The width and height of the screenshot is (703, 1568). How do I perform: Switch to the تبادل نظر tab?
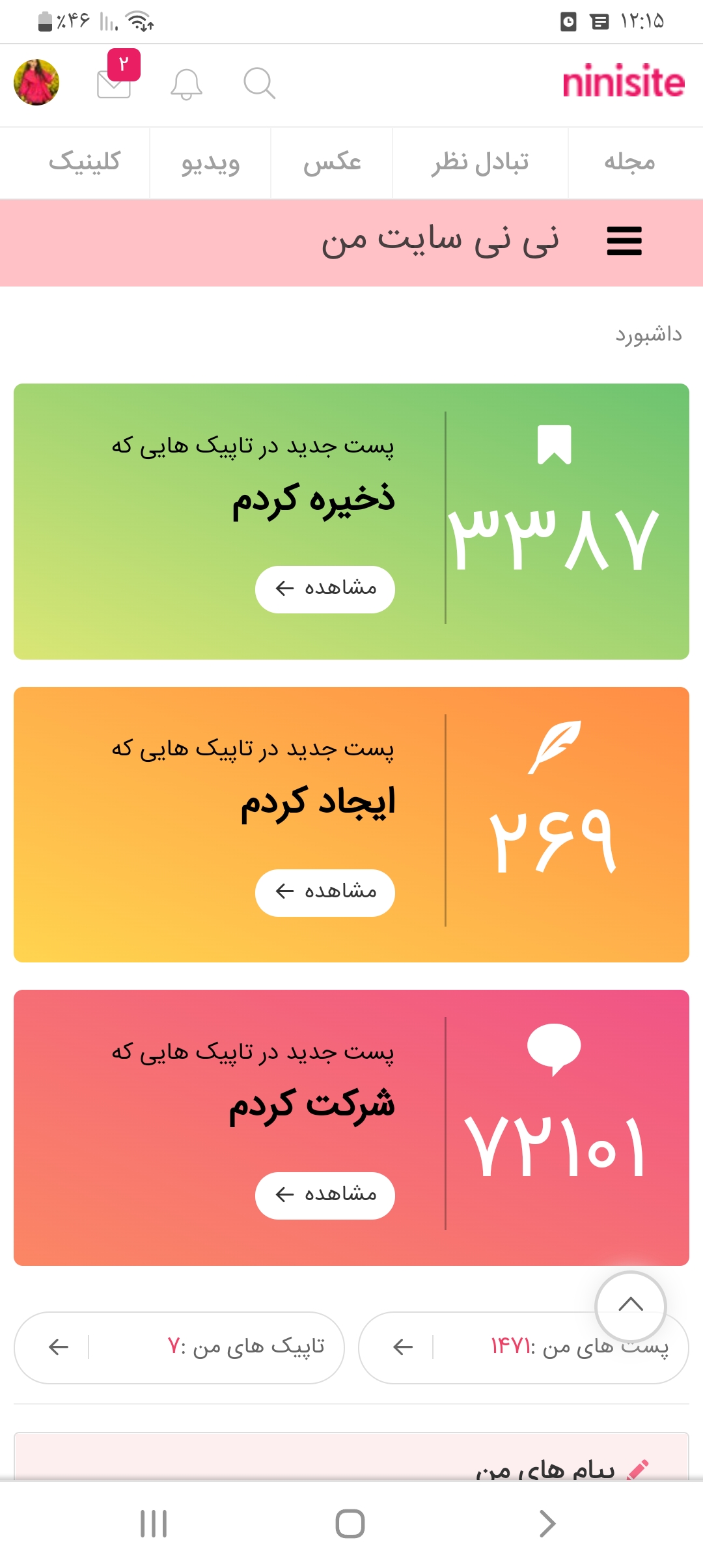[x=480, y=162]
